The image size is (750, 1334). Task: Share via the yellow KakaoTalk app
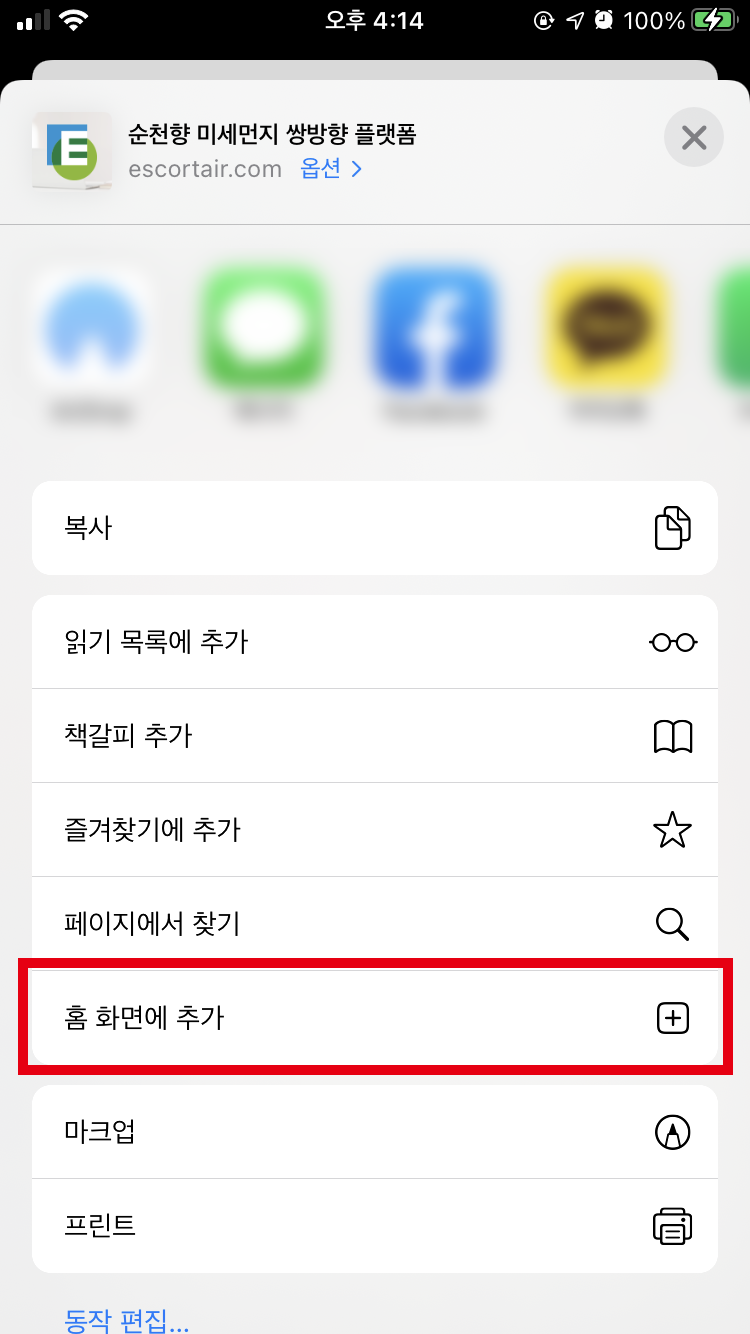[x=607, y=329]
